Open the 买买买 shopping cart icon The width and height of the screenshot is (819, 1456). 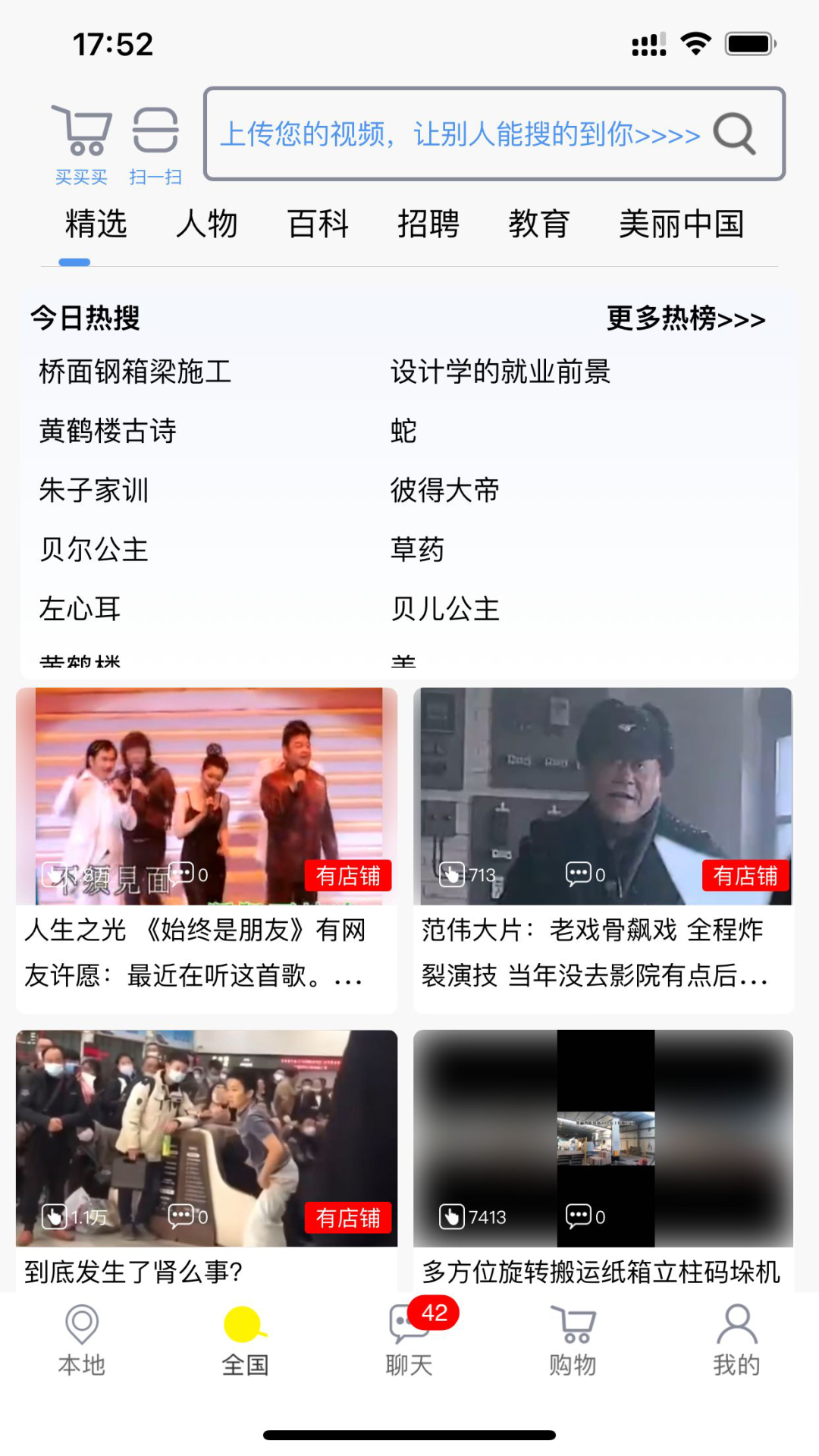click(x=81, y=143)
